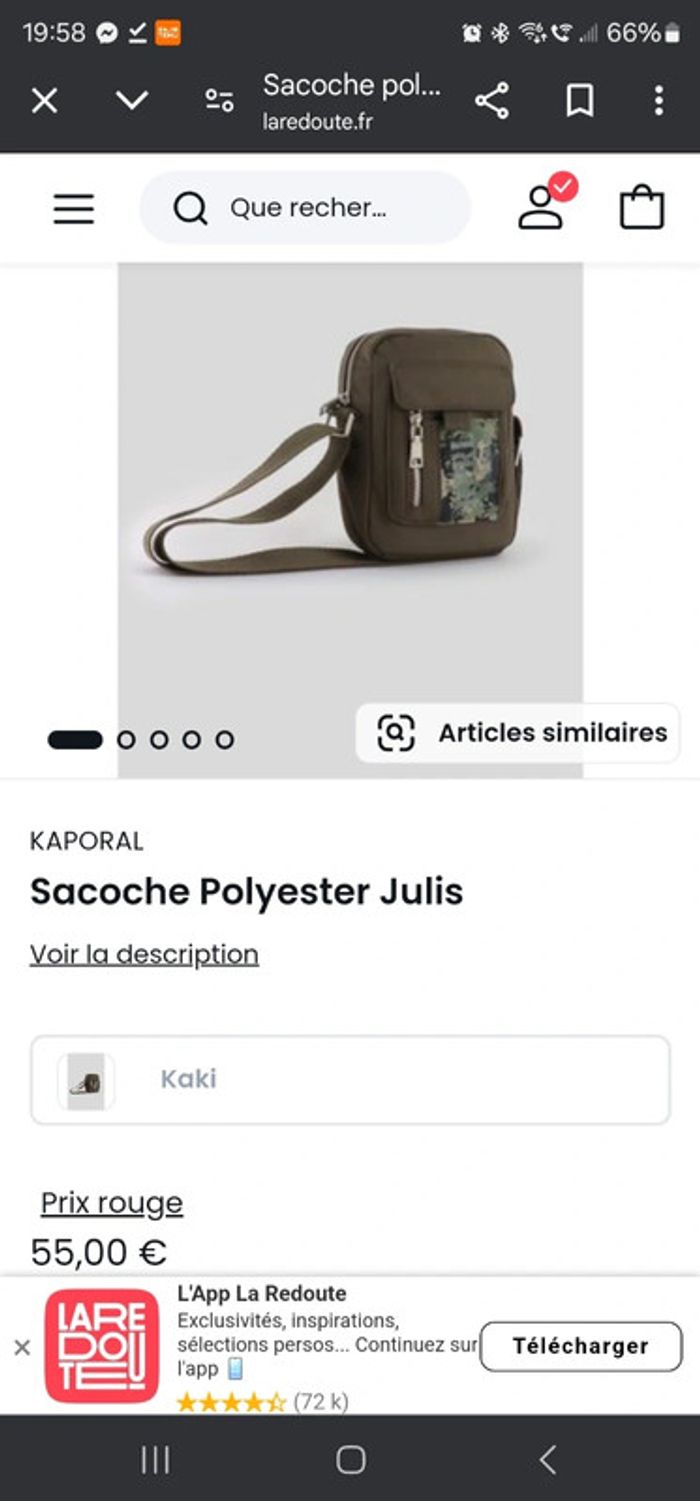This screenshot has height=1501, width=700.
Task: Close the browser custom tab
Action: tap(45, 100)
